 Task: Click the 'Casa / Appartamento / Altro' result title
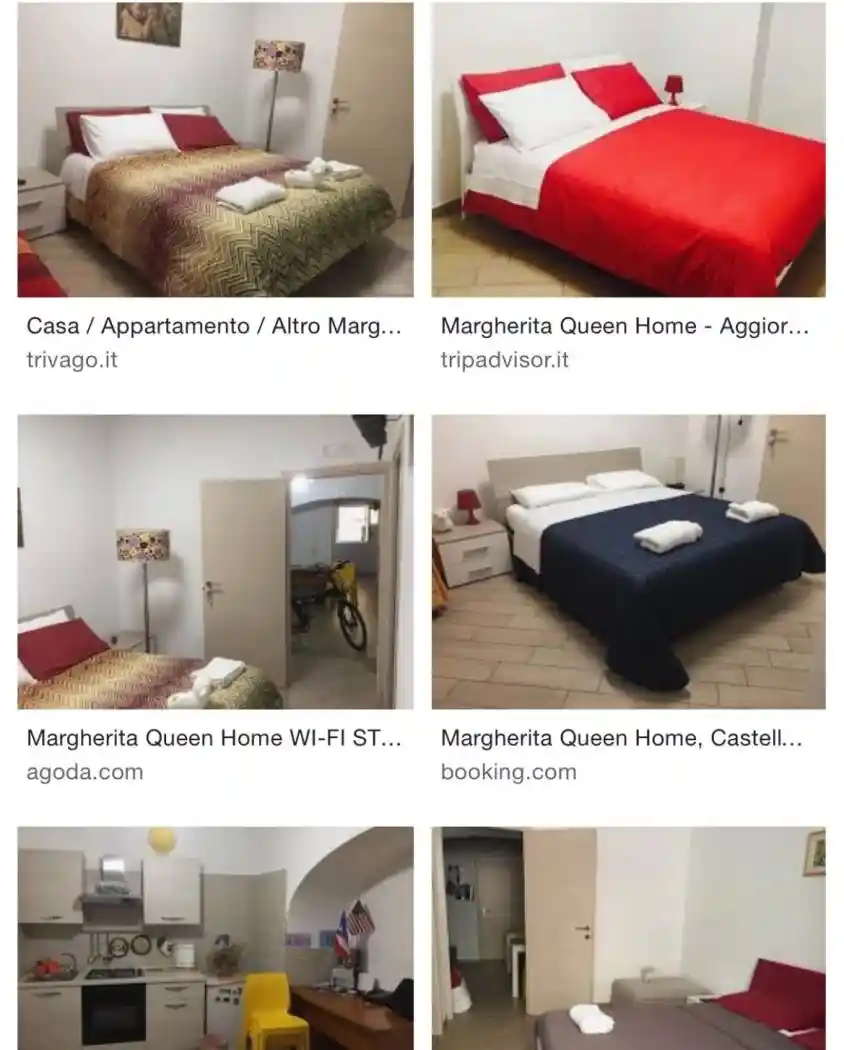(x=215, y=326)
